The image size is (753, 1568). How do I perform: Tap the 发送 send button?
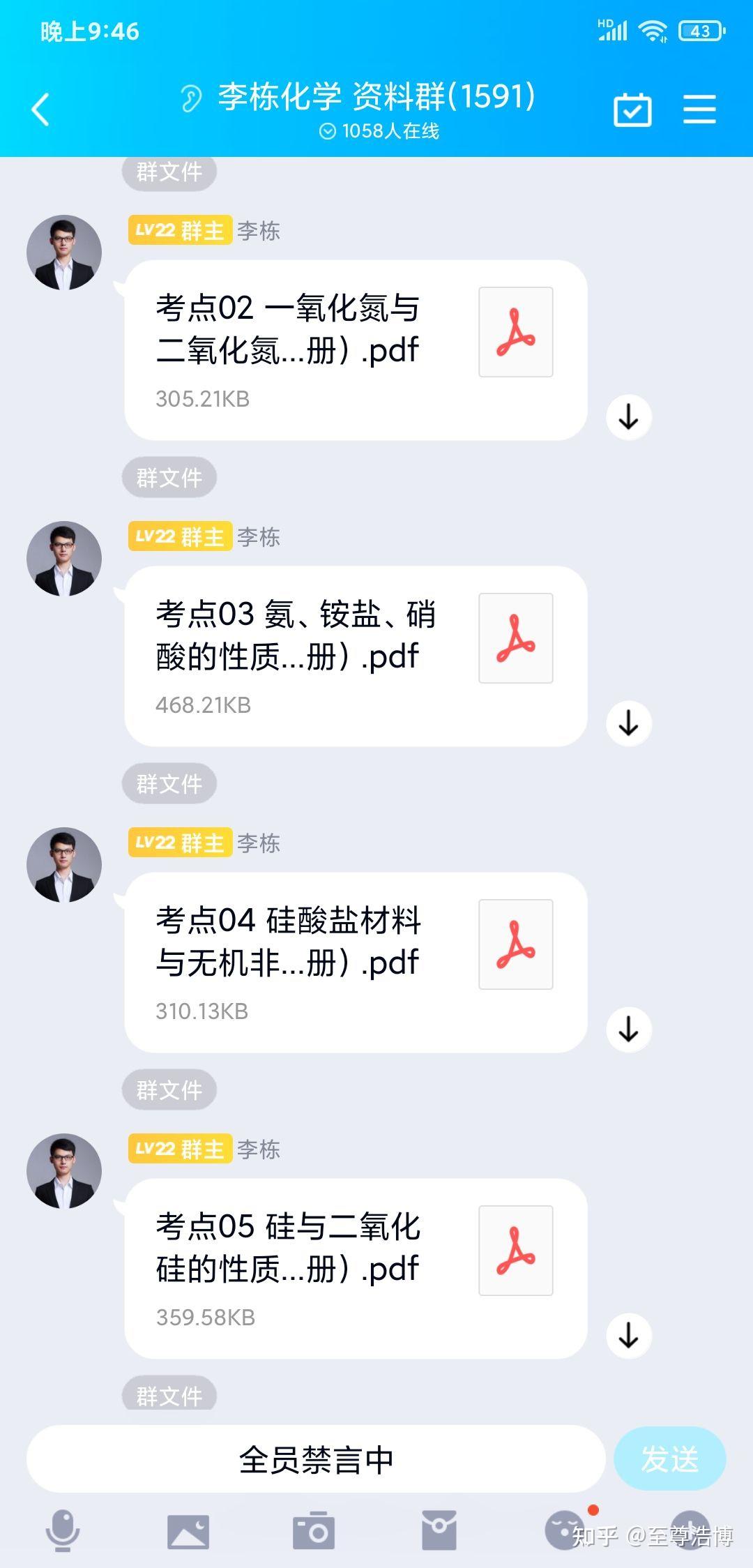[x=669, y=1459]
